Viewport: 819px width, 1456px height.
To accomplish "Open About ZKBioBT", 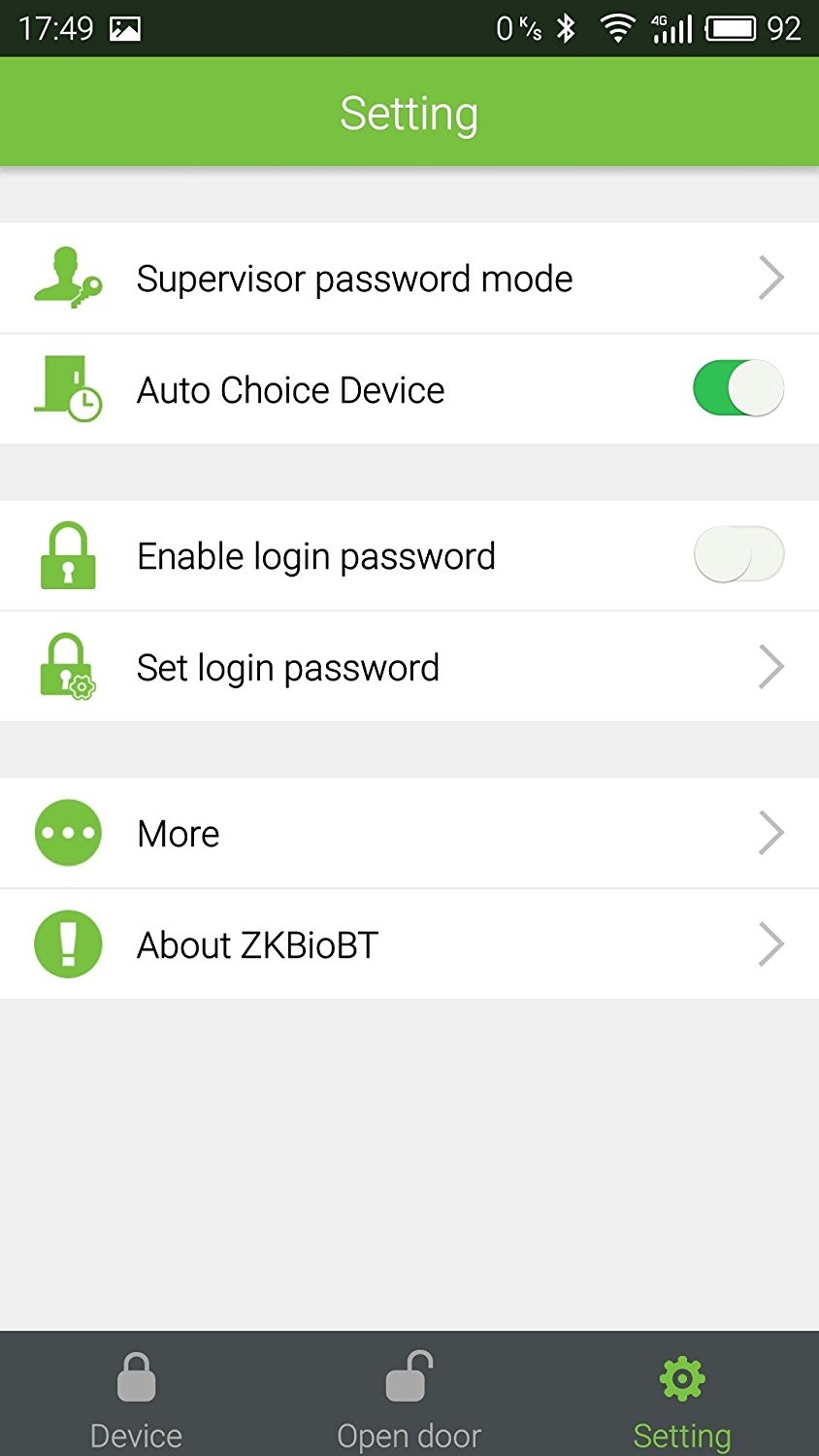I will (409, 944).
